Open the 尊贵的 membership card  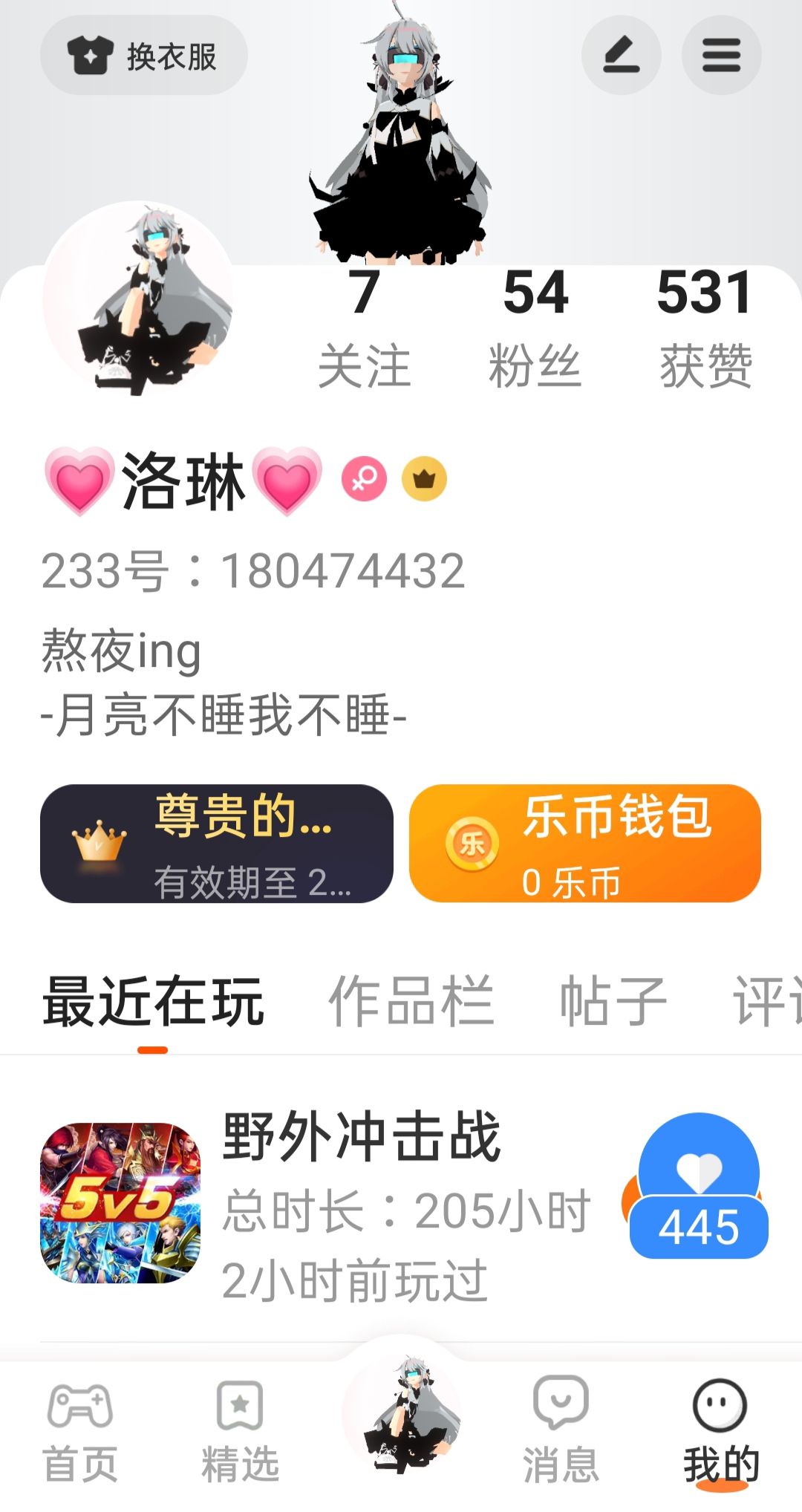tap(216, 844)
